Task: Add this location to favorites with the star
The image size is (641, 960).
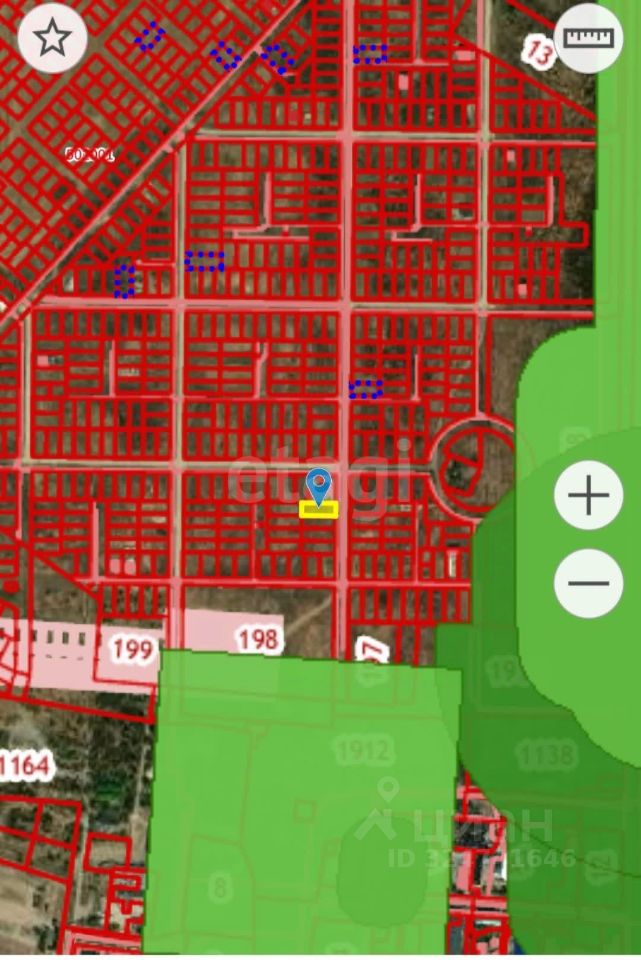Action: (52, 38)
